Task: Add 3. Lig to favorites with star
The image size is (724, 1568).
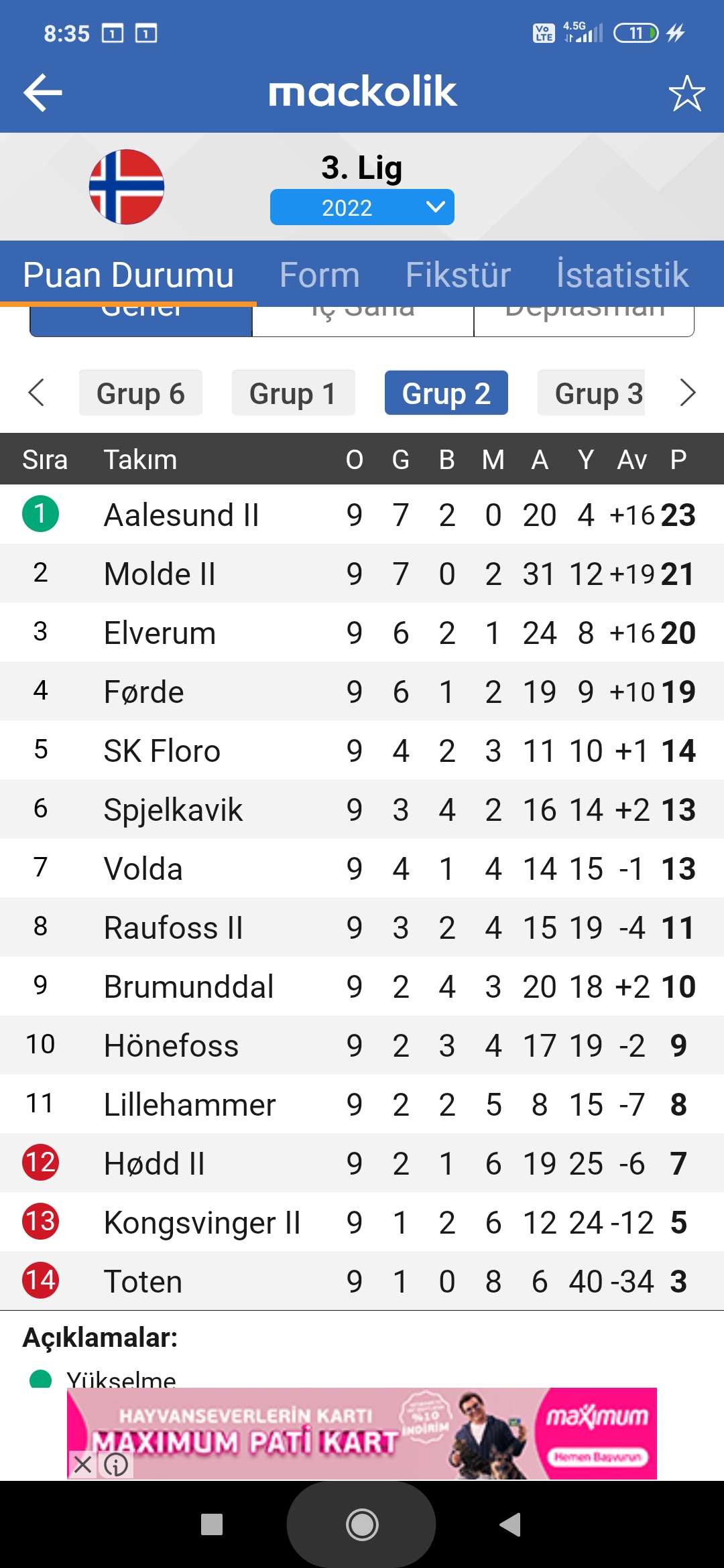Action: point(686,93)
